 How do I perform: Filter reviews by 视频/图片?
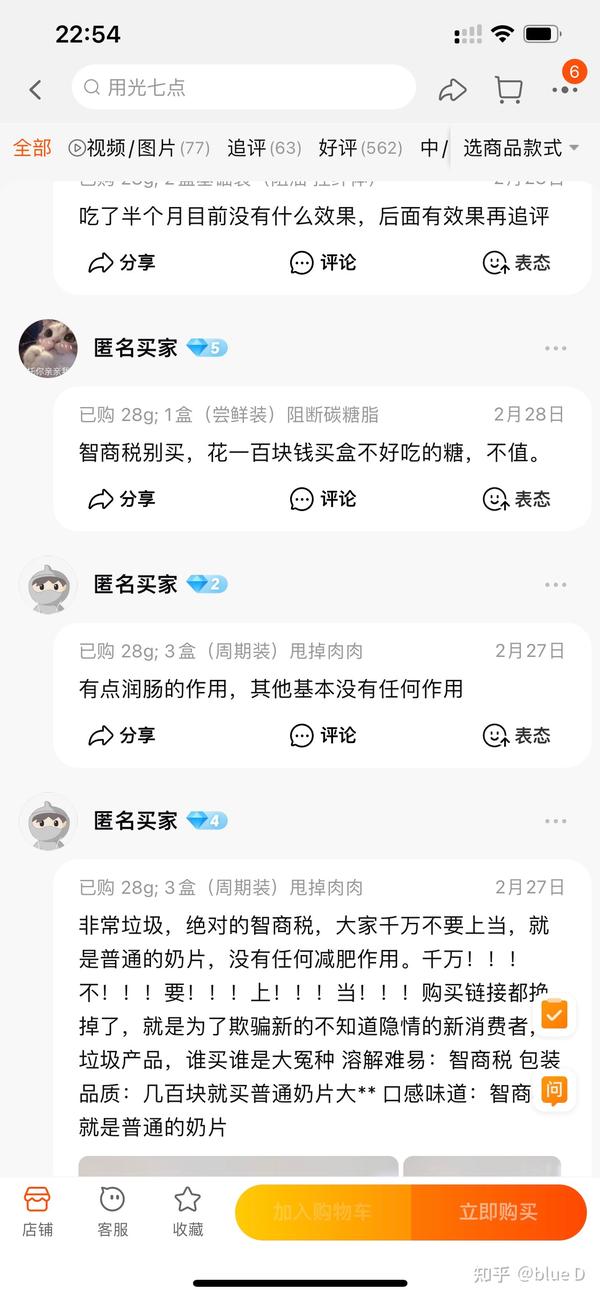click(x=139, y=148)
